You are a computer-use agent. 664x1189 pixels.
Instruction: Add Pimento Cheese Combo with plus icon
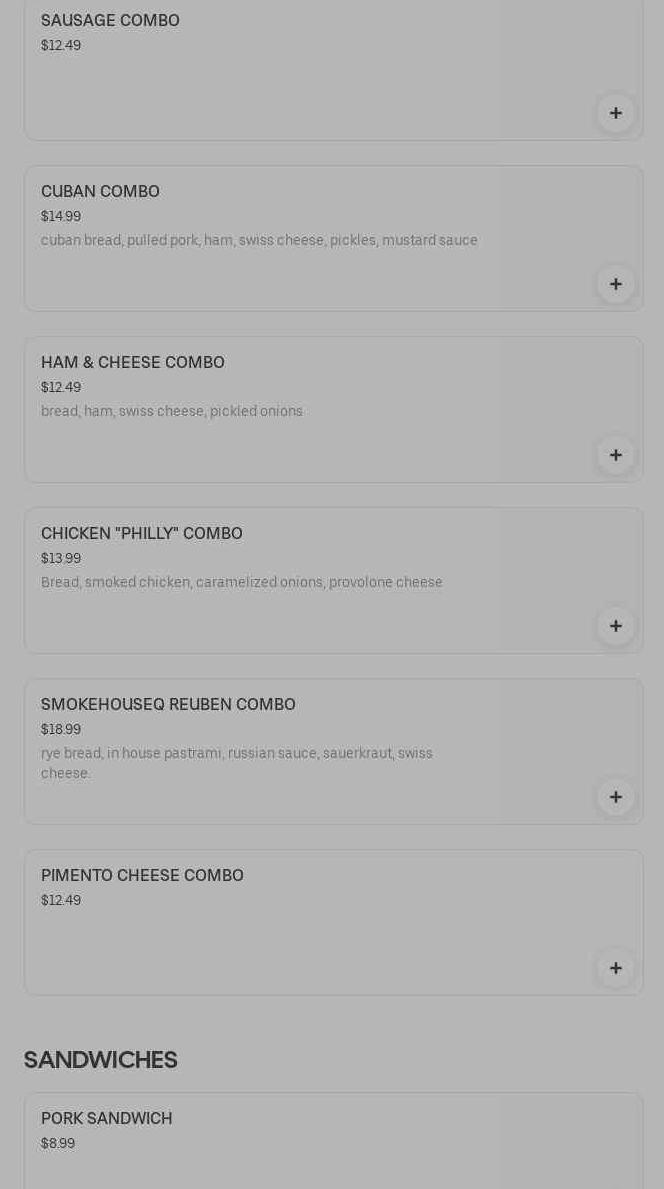615,968
